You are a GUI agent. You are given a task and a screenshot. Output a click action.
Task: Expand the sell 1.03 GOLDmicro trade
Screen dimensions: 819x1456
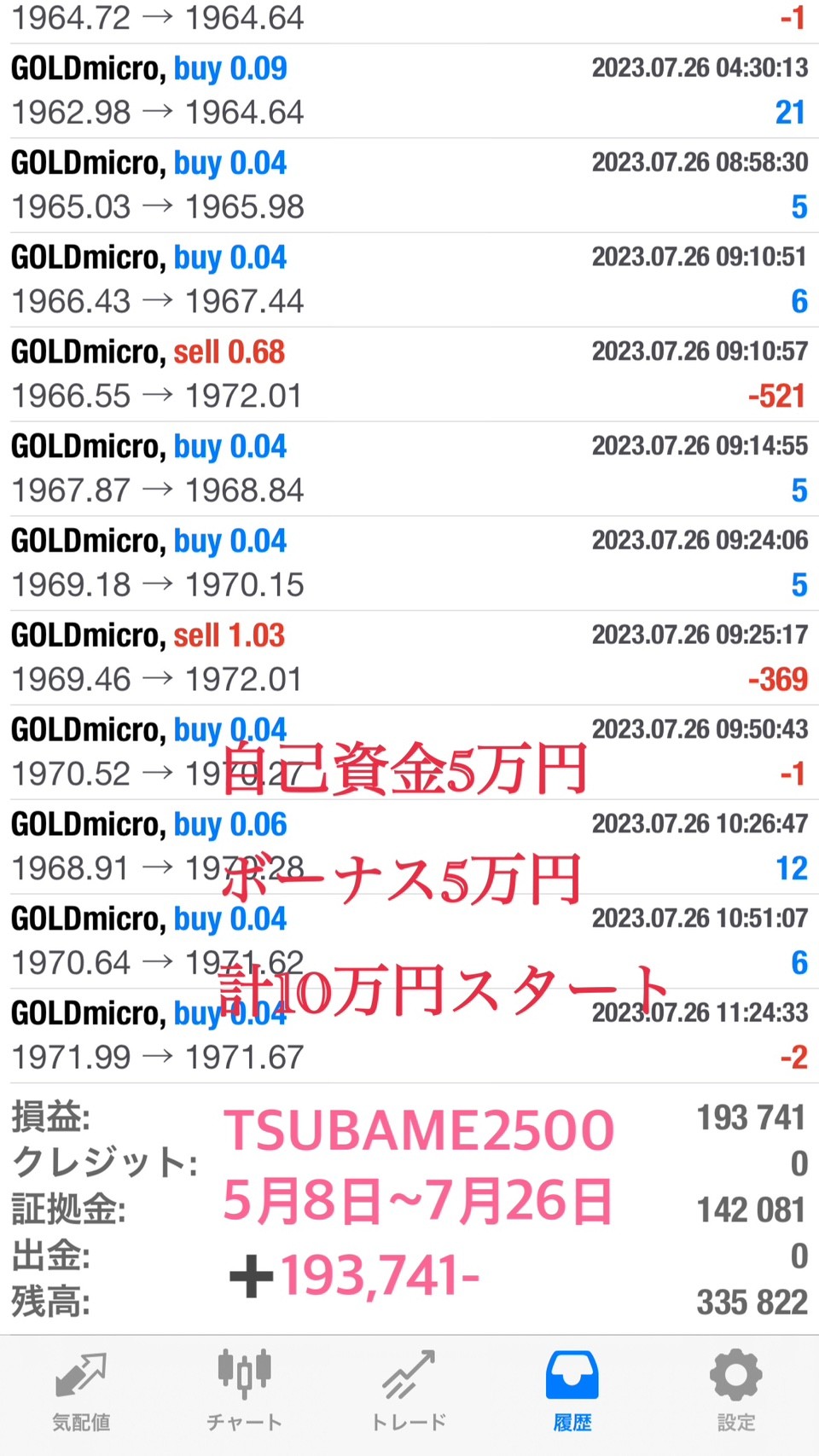[409, 658]
